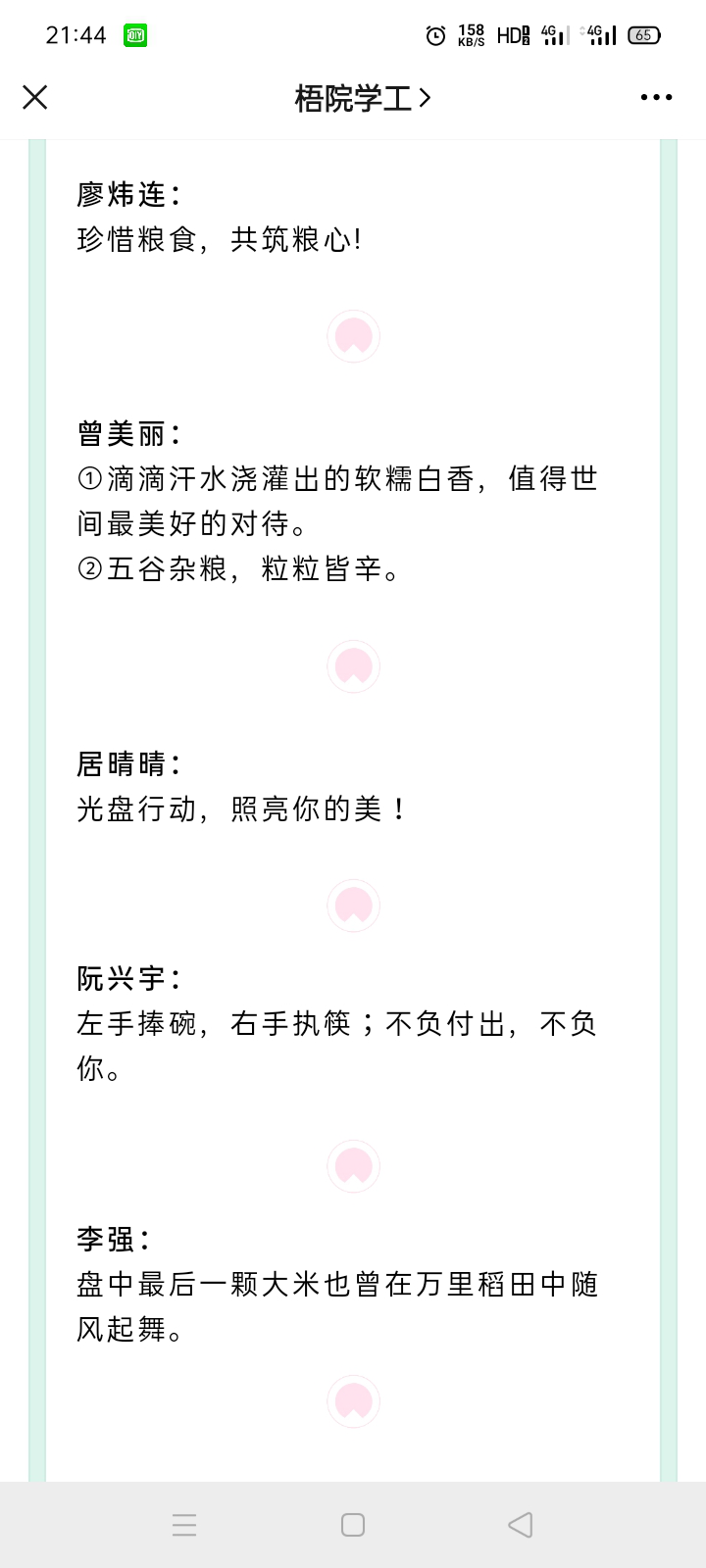Go to the home screen
Viewport: 706px width, 1568px height.
tap(353, 1525)
